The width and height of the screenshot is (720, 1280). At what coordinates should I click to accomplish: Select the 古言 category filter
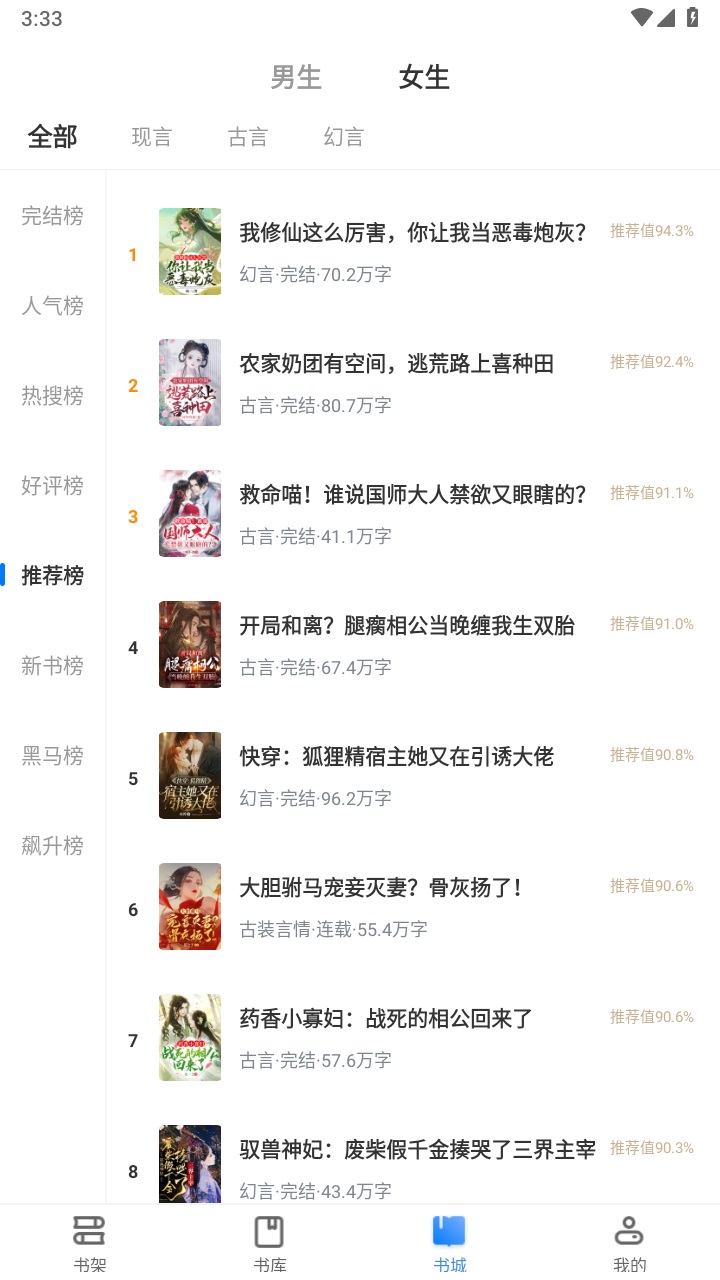248,137
